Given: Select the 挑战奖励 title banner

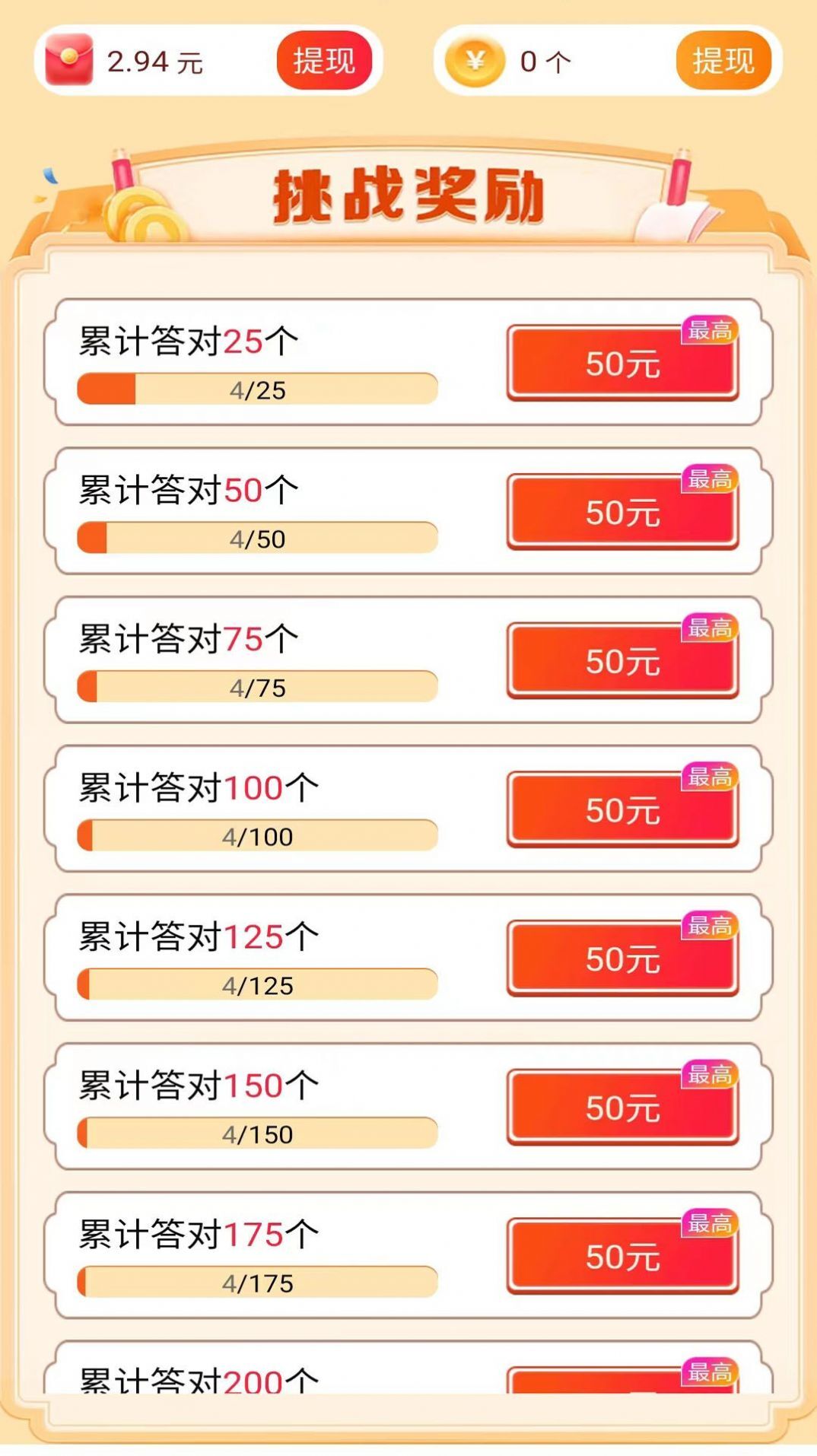Looking at the screenshot, I should point(408,194).
